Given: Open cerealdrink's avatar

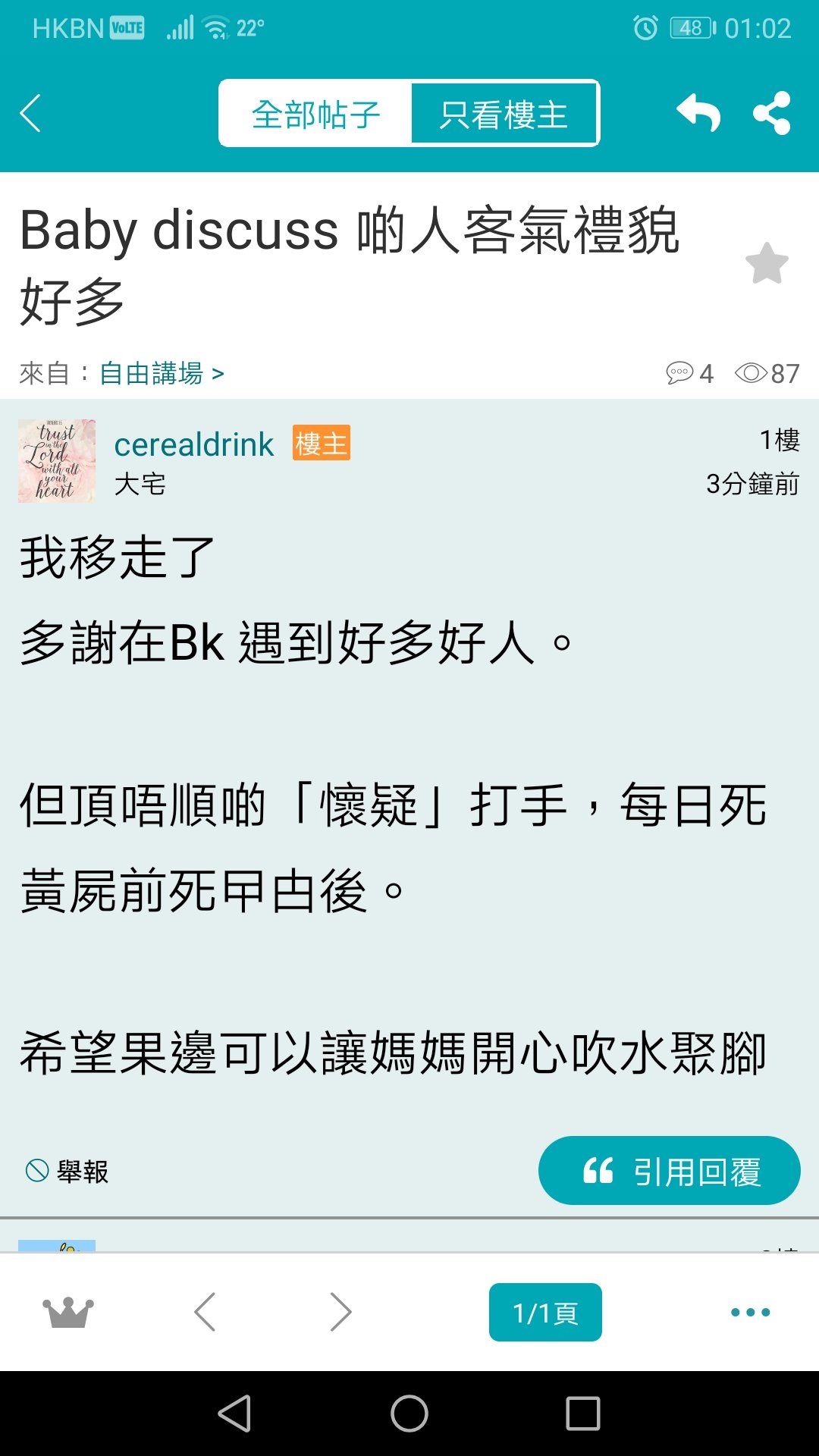Looking at the screenshot, I should point(57,461).
